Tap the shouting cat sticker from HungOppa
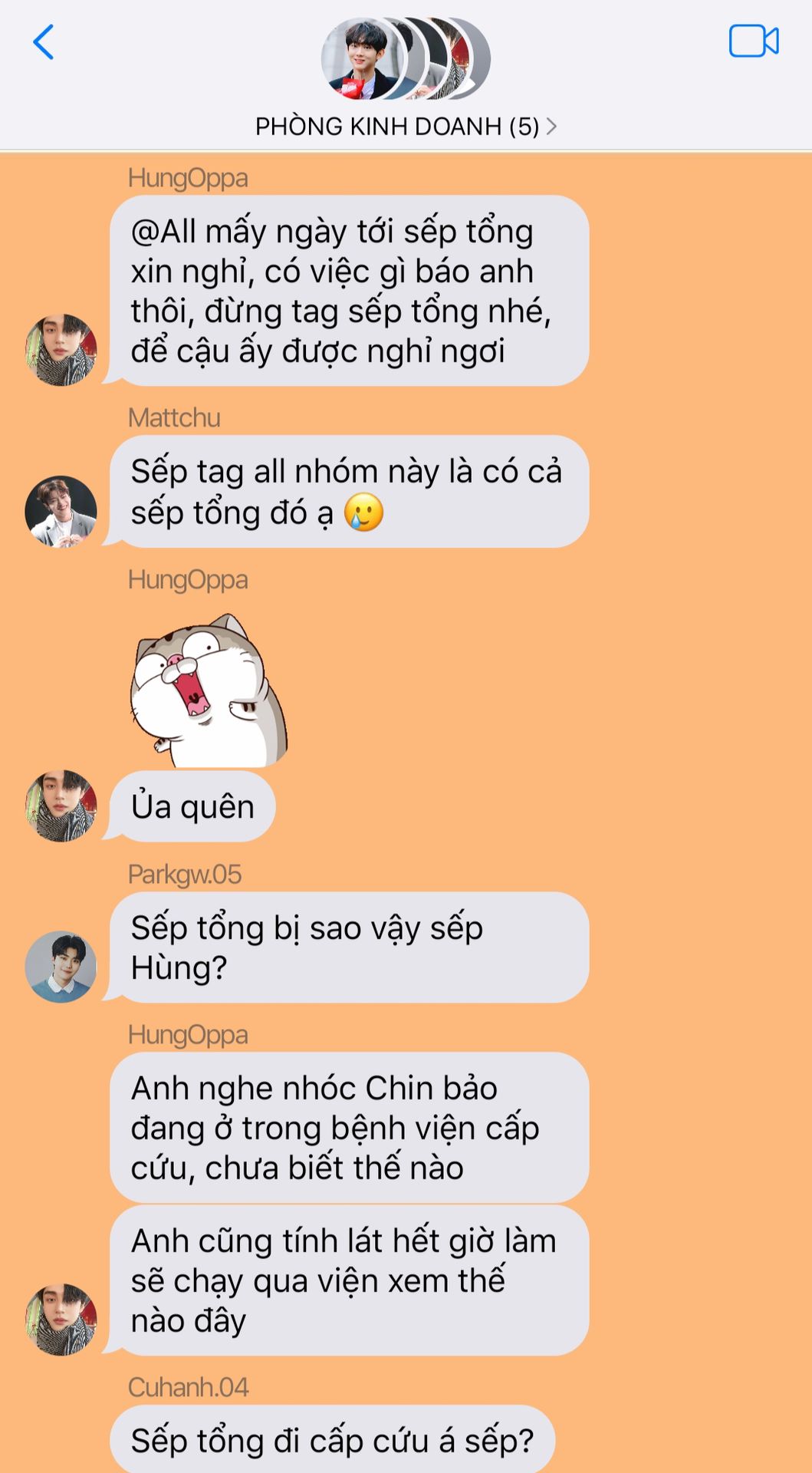 pyautogui.click(x=207, y=690)
